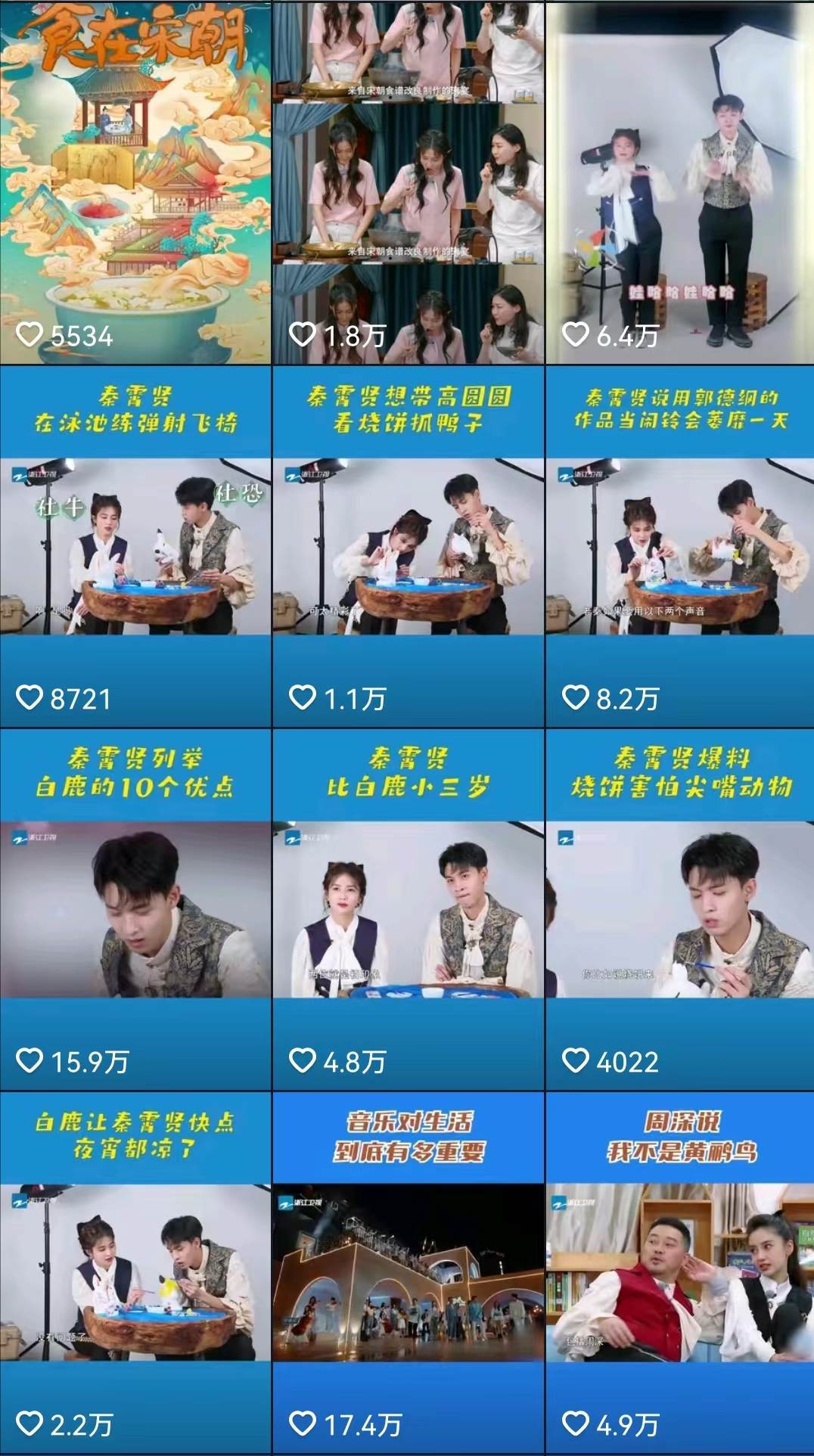
Task: Open the video 秦霄贤爆料烧饼害怕尖嘴动物
Action: click(x=679, y=909)
